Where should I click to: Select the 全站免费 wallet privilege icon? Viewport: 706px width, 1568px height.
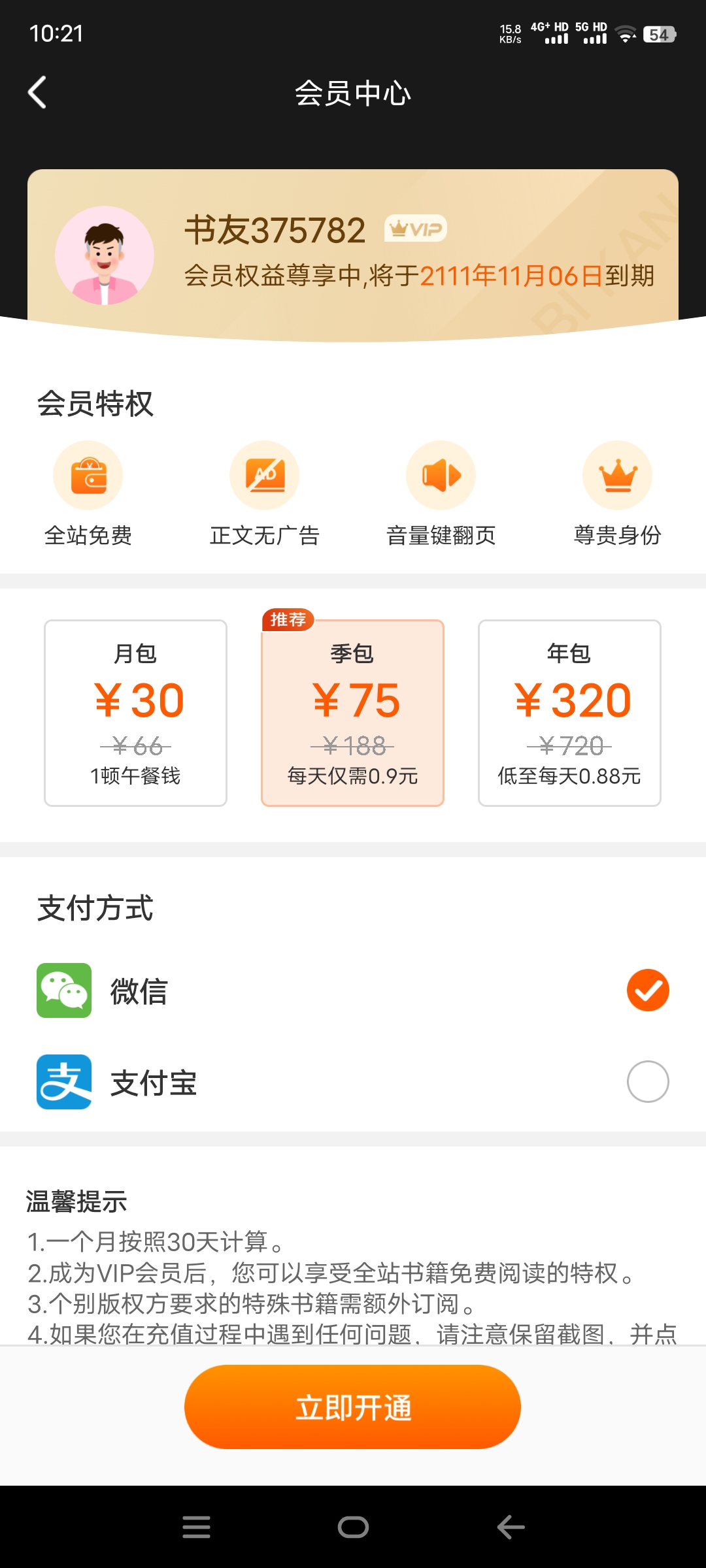87,475
